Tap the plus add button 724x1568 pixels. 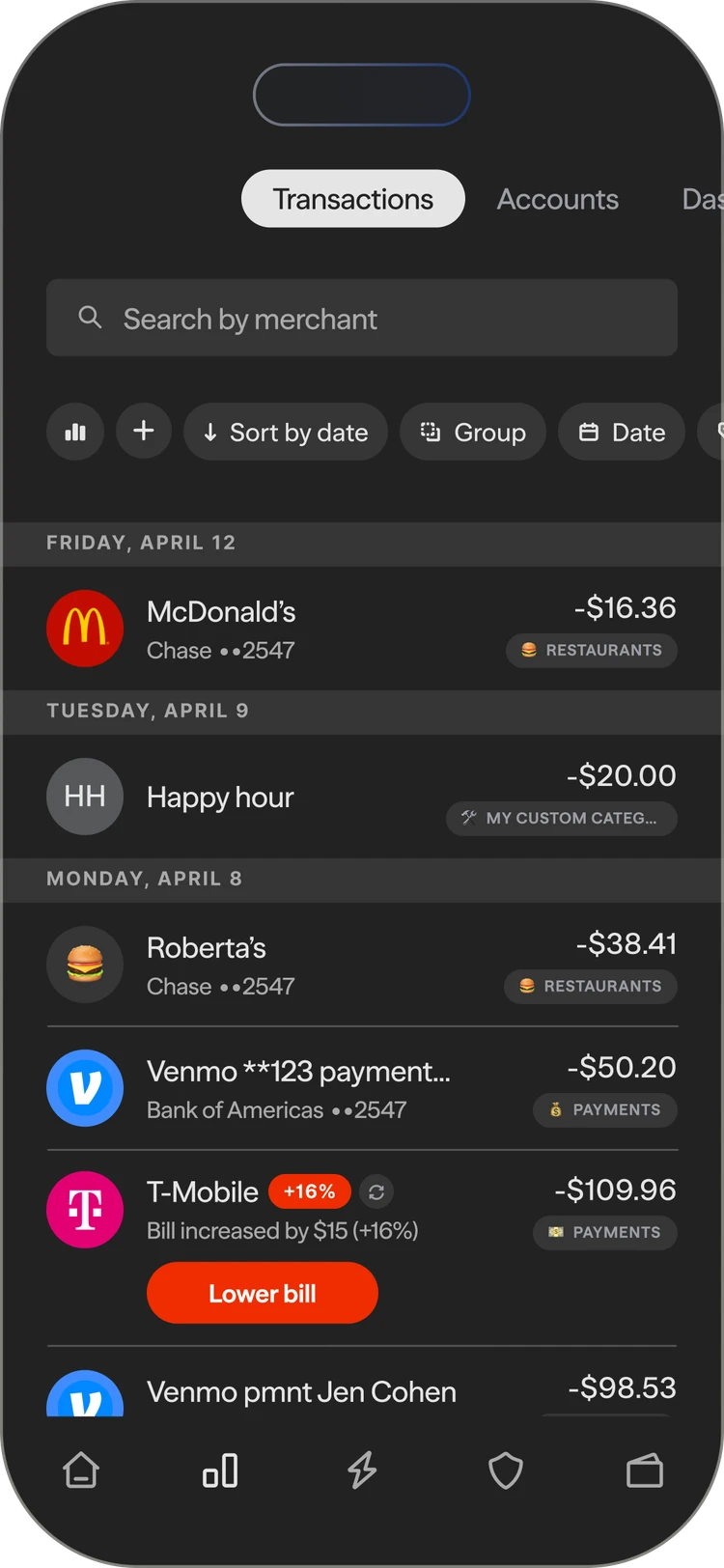click(144, 431)
